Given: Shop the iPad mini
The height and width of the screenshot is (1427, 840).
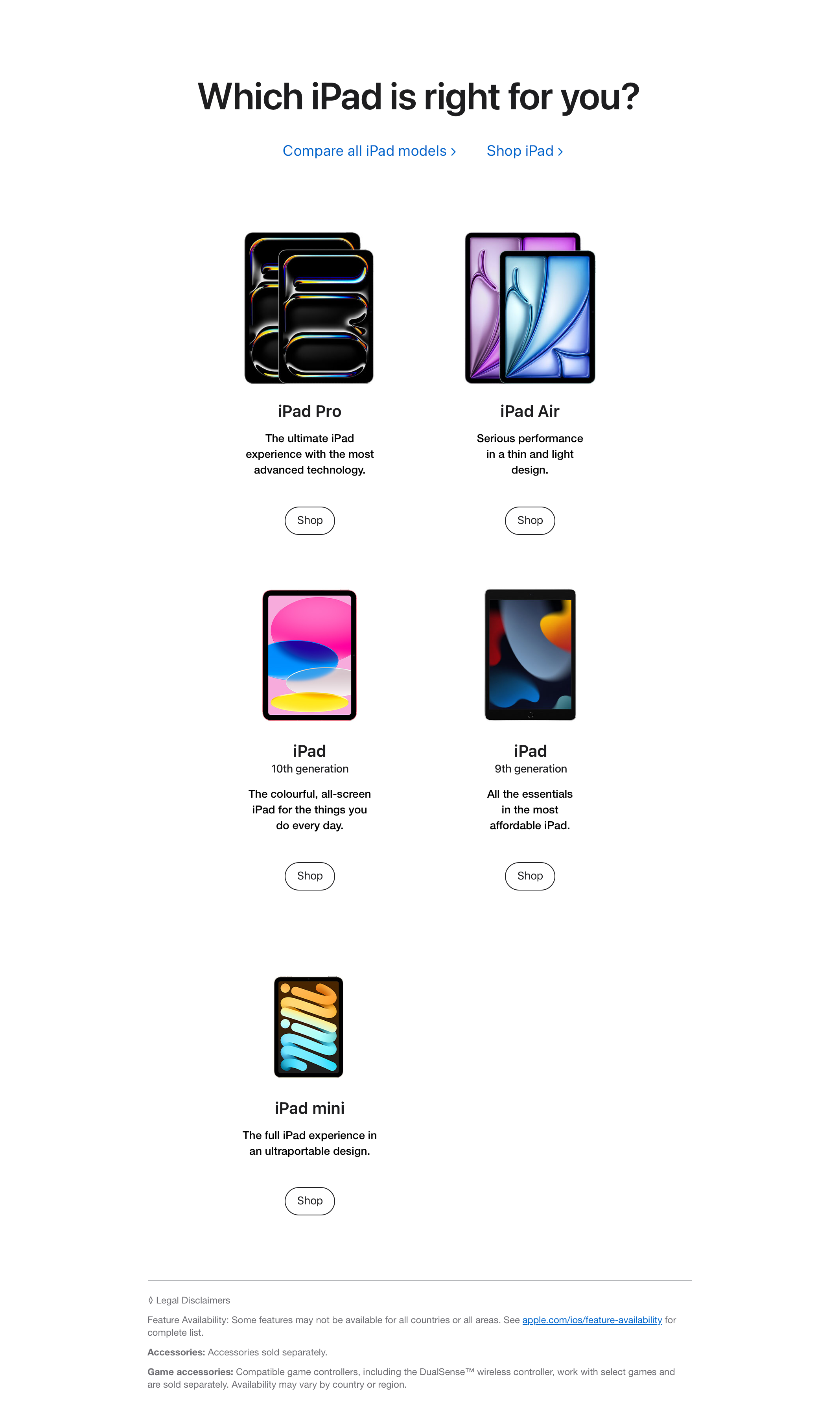Looking at the screenshot, I should [309, 1201].
